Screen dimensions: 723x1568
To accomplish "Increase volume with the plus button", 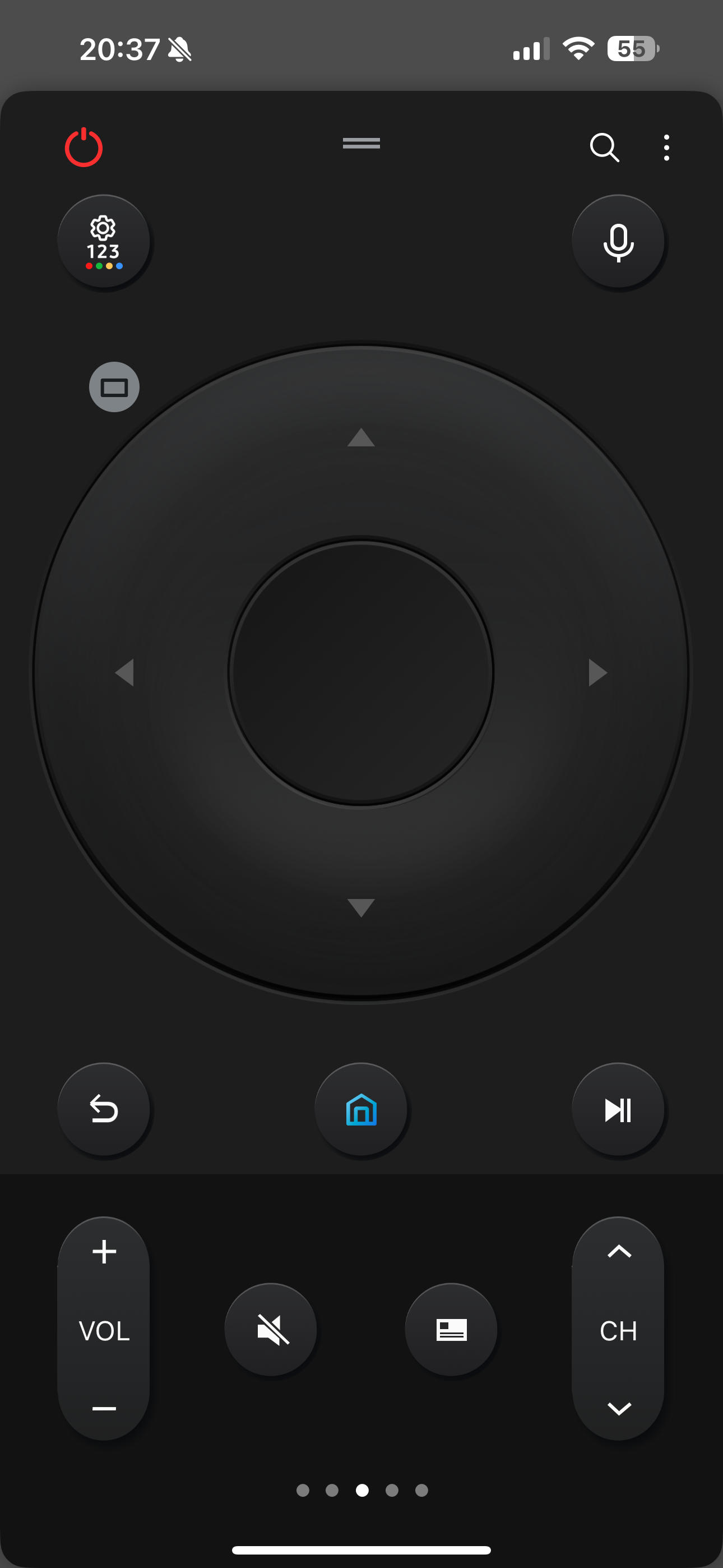I will tap(104, 1252).
